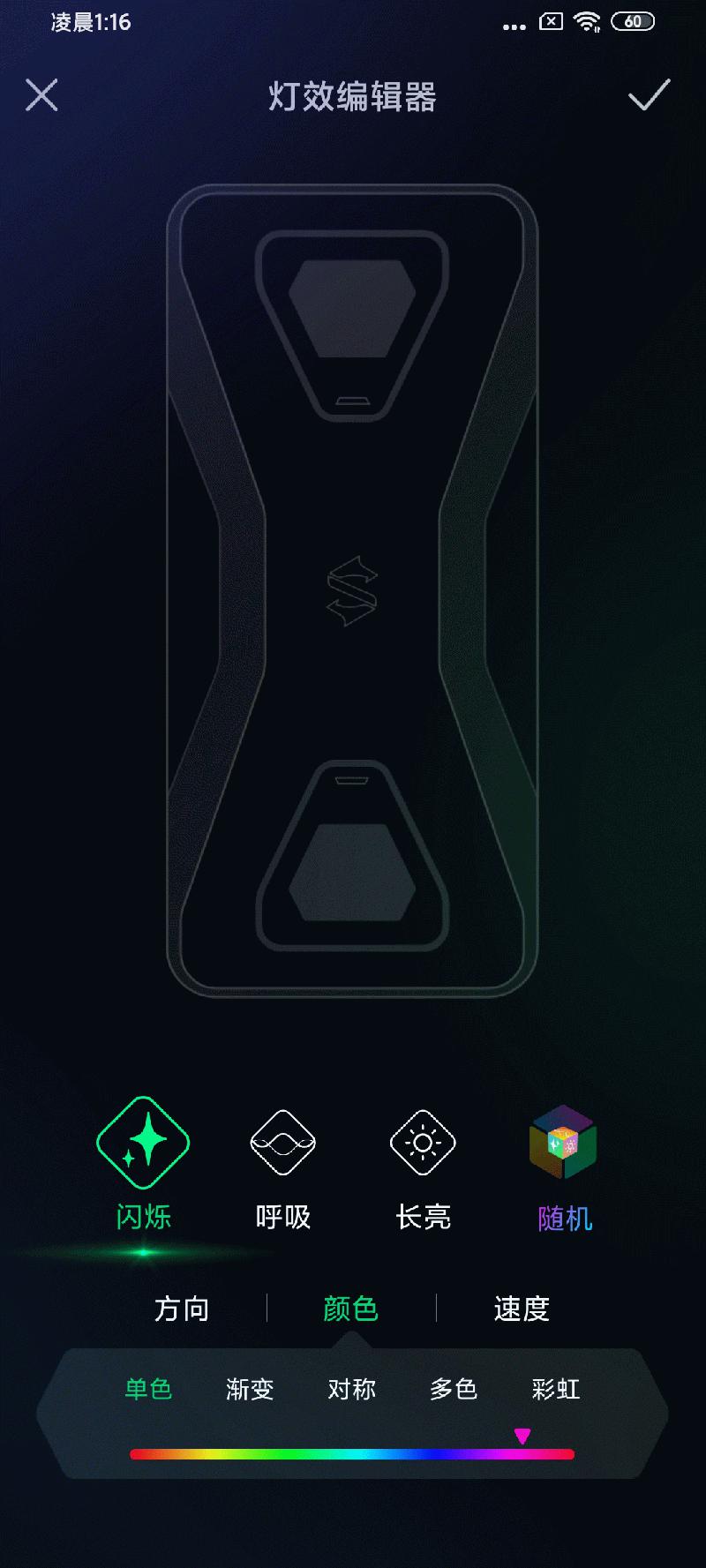Select 单色 single color mode
Viewport: 706px width, 1568px height.
(148, 1389)
